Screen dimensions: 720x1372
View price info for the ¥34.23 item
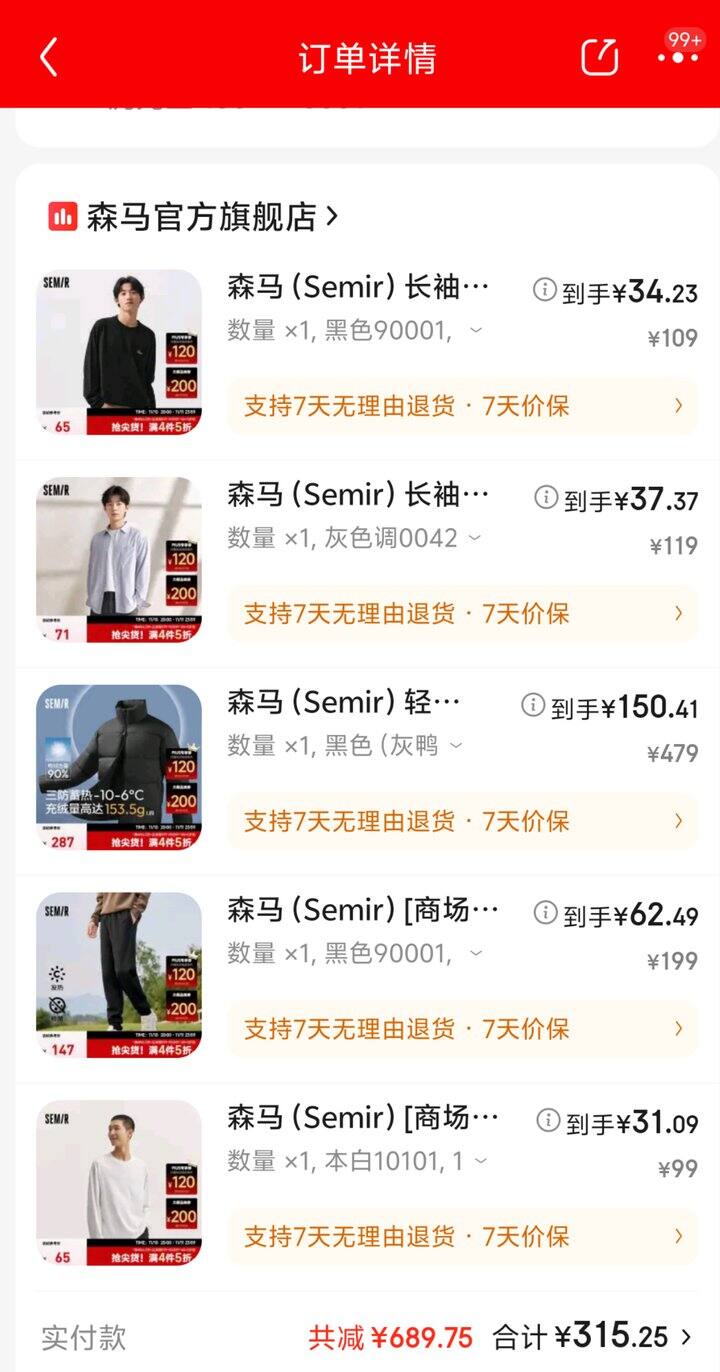[x=544, y=290]
